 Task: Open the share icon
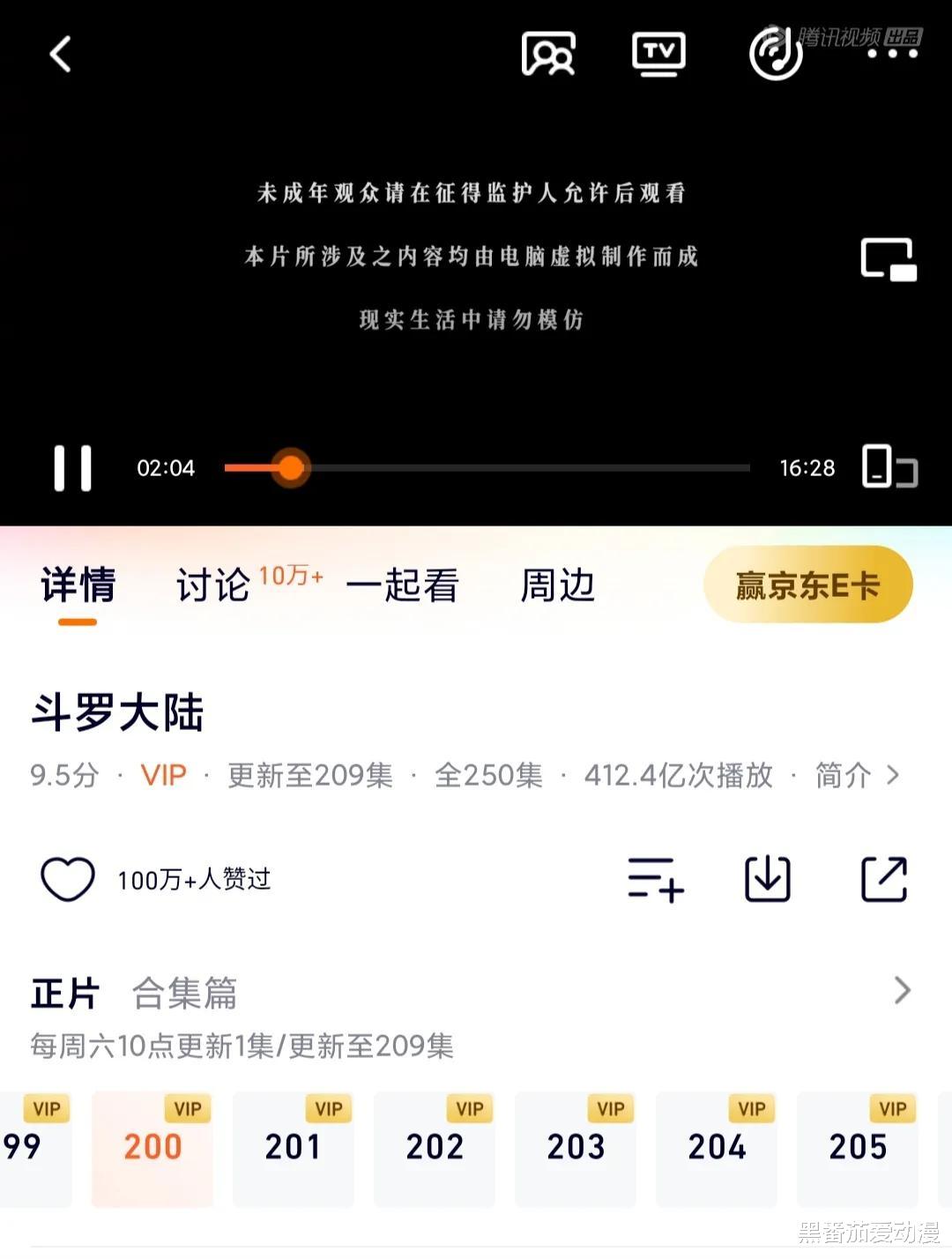[884, 879]
